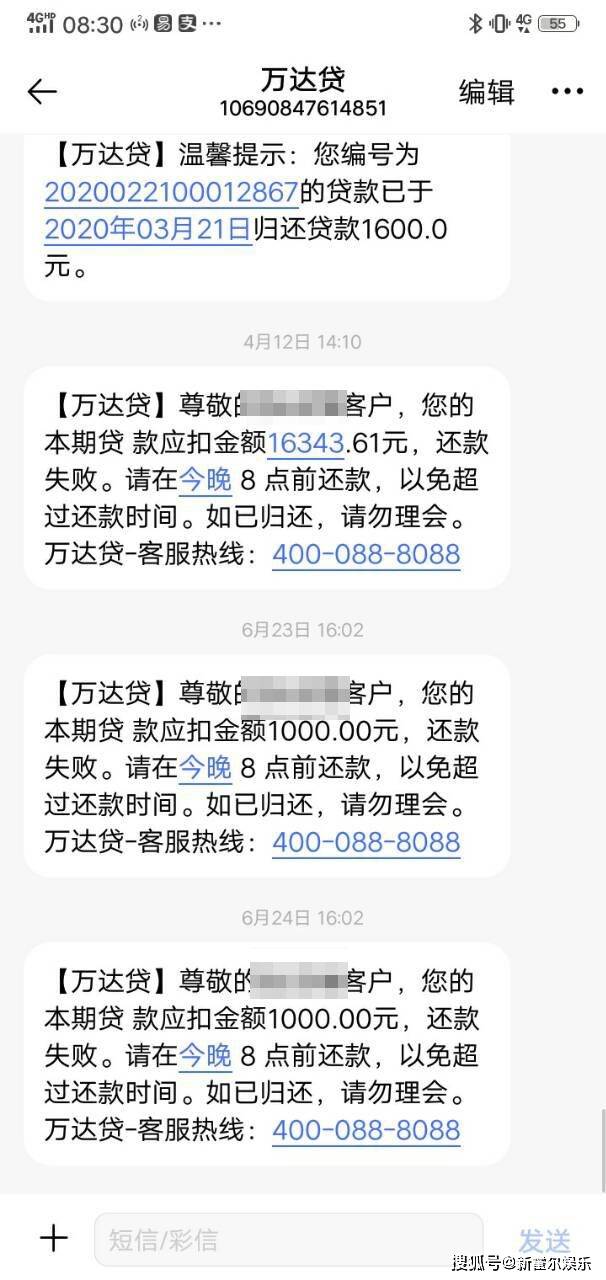Open the plus attachment button
The height and width of the screenshot is (1280, 606).
(x=53, y=1240)
